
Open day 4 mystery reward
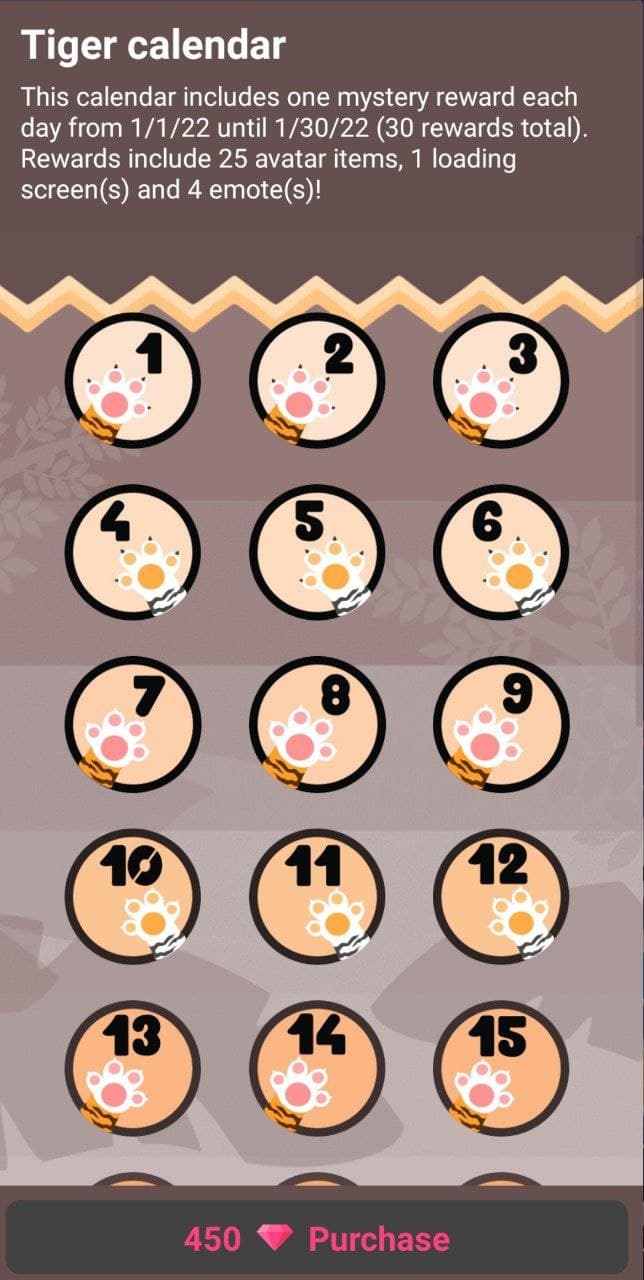133,553
